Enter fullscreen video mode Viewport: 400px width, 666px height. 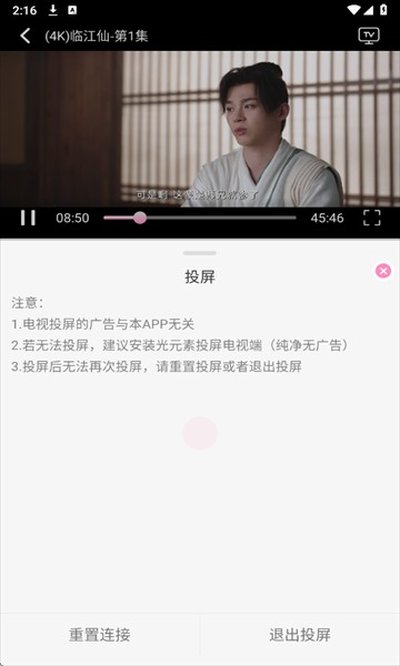tap(372, 218)
